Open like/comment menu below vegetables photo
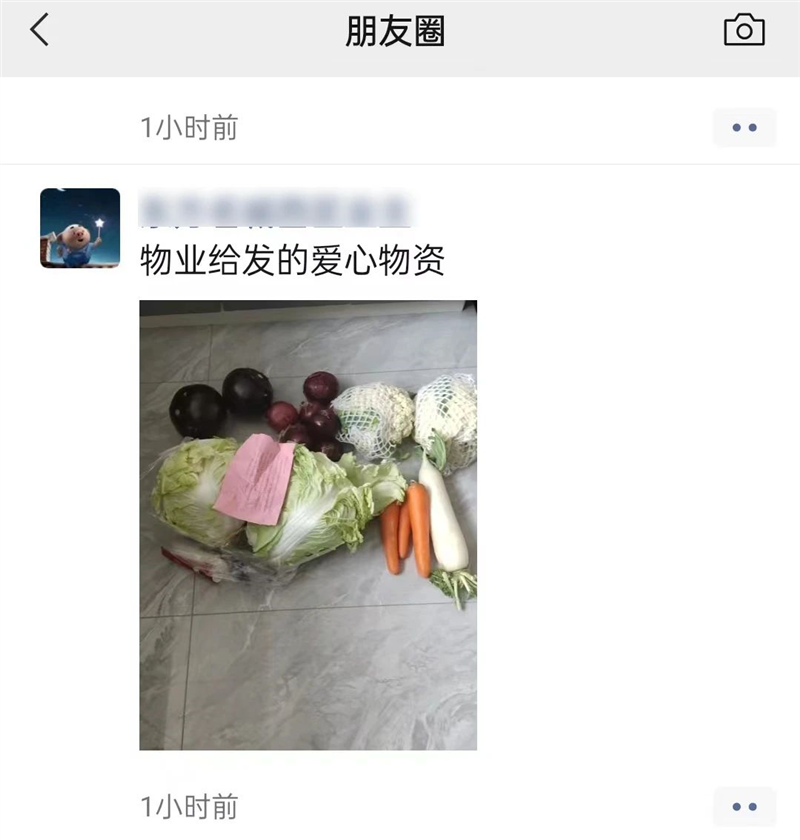The width and height of the screenshot is (800, 840). [744, 806]
